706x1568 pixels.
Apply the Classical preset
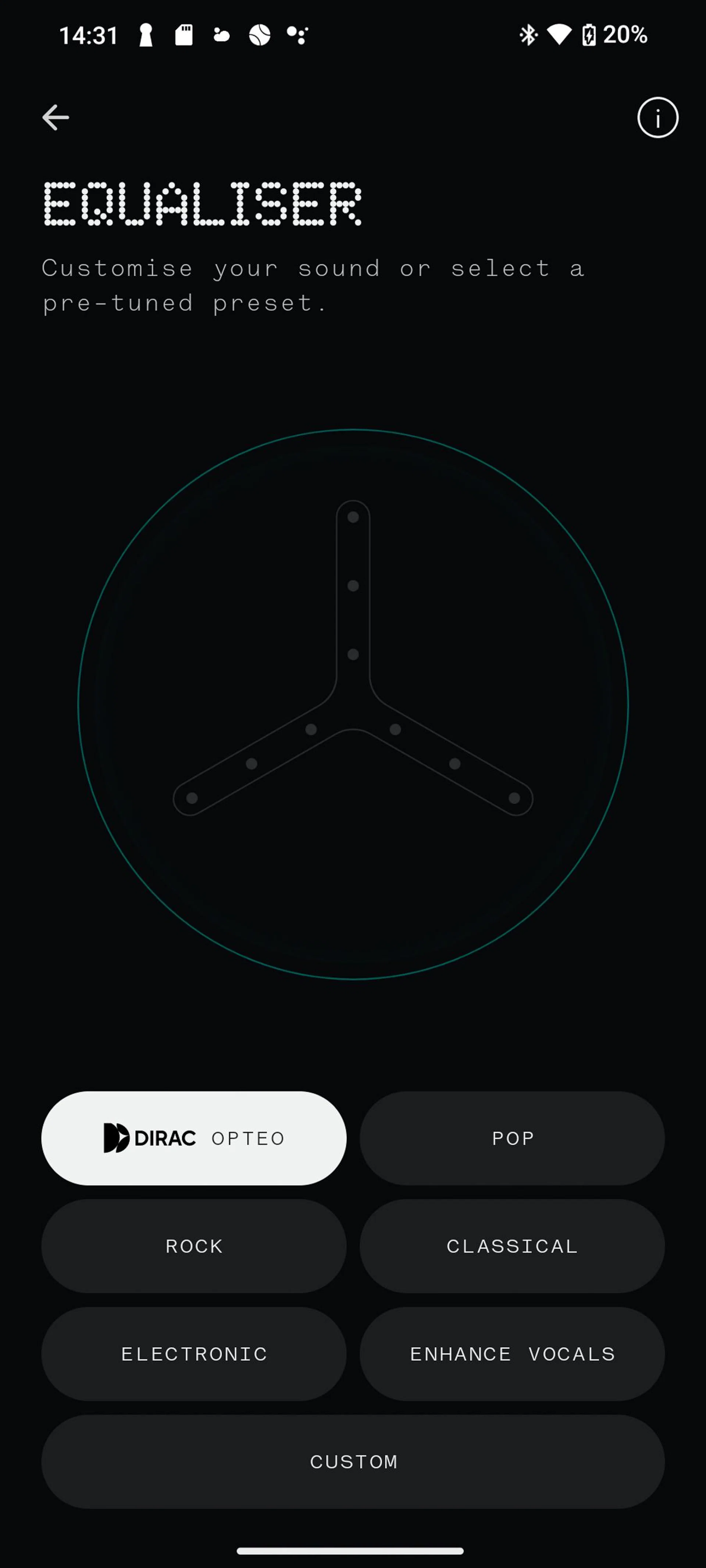512,1246
